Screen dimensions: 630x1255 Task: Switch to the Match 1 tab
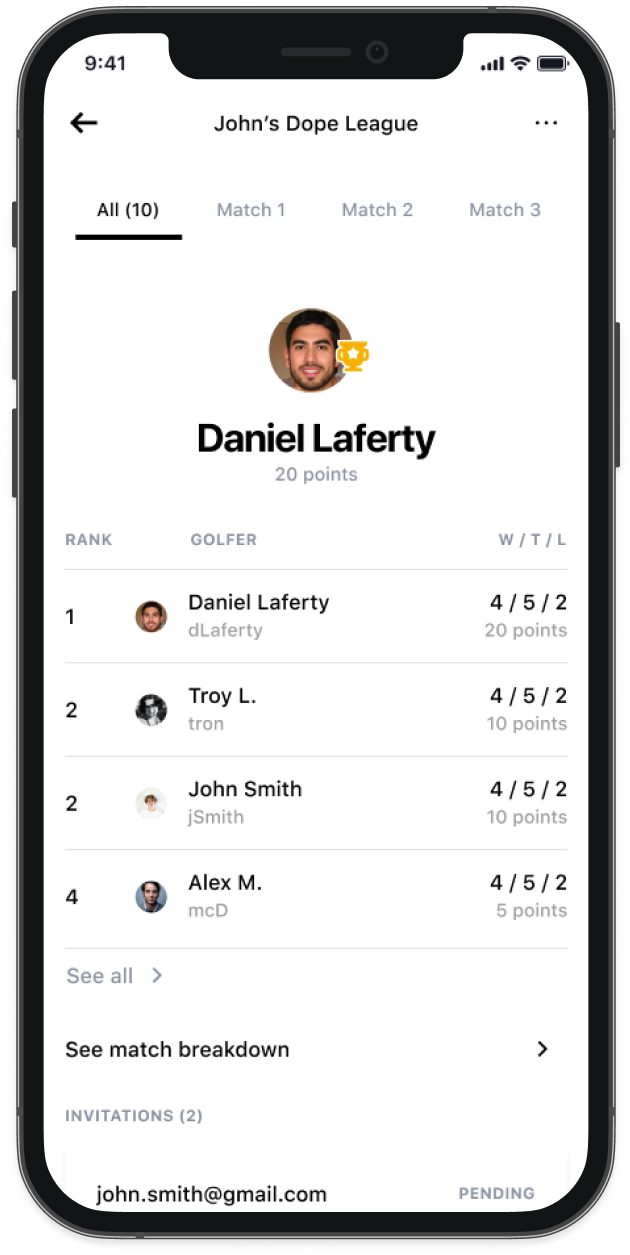click(251, 210)
